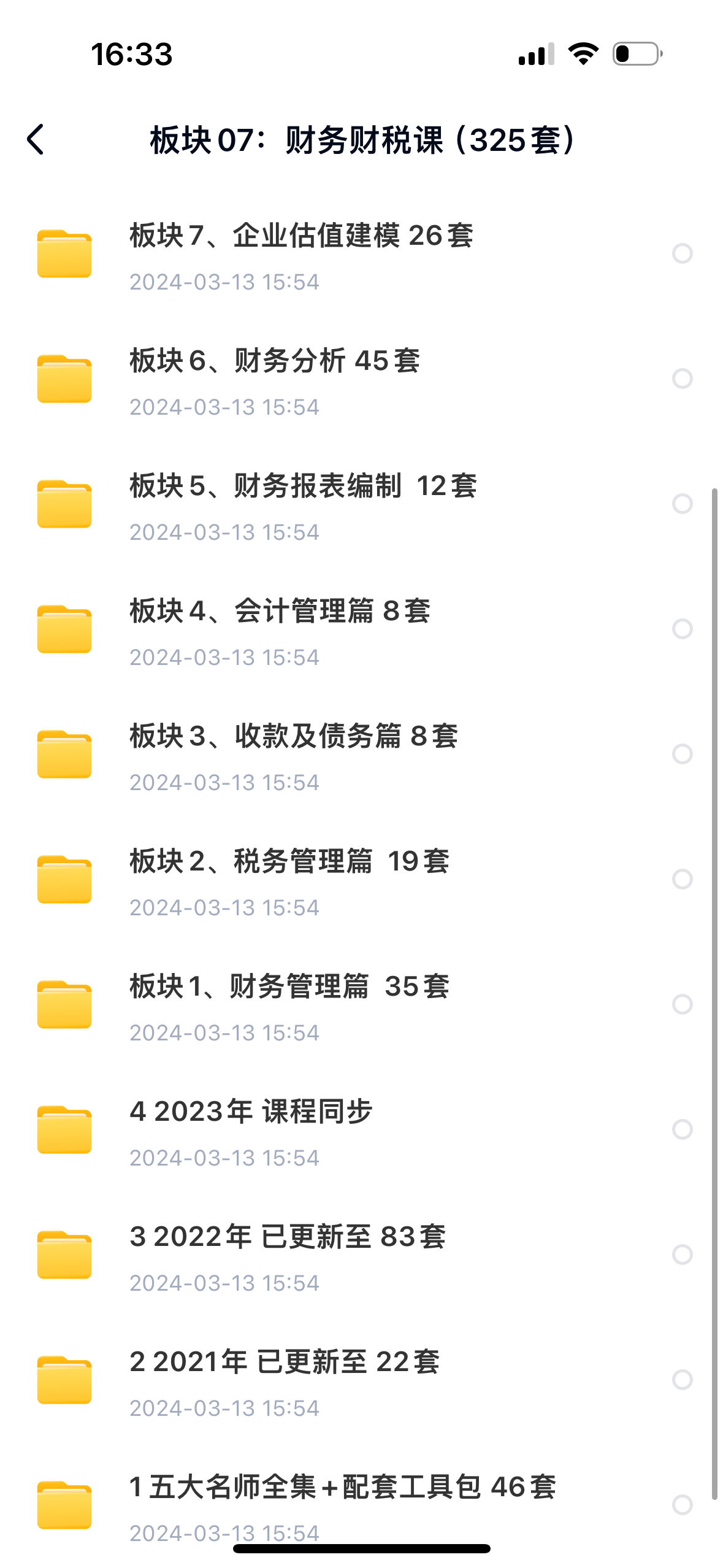Screen dimensions: 723x1568
Task: Go back using the top-left arrow
Action: point(36,139)
